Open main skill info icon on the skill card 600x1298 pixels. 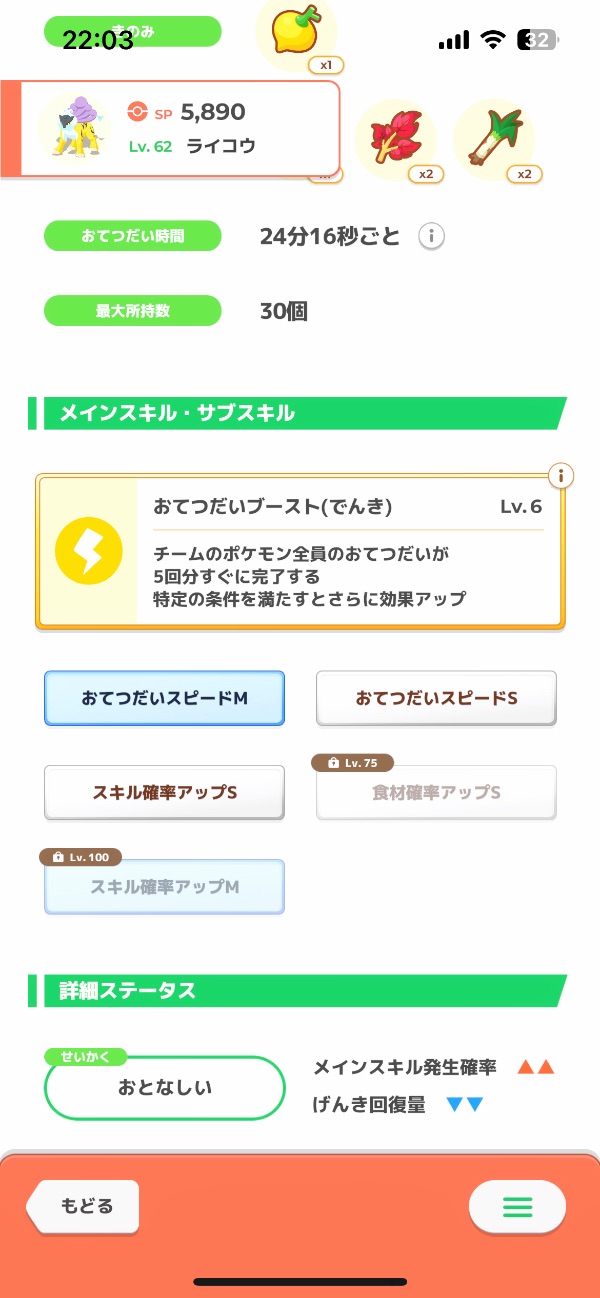563,476
